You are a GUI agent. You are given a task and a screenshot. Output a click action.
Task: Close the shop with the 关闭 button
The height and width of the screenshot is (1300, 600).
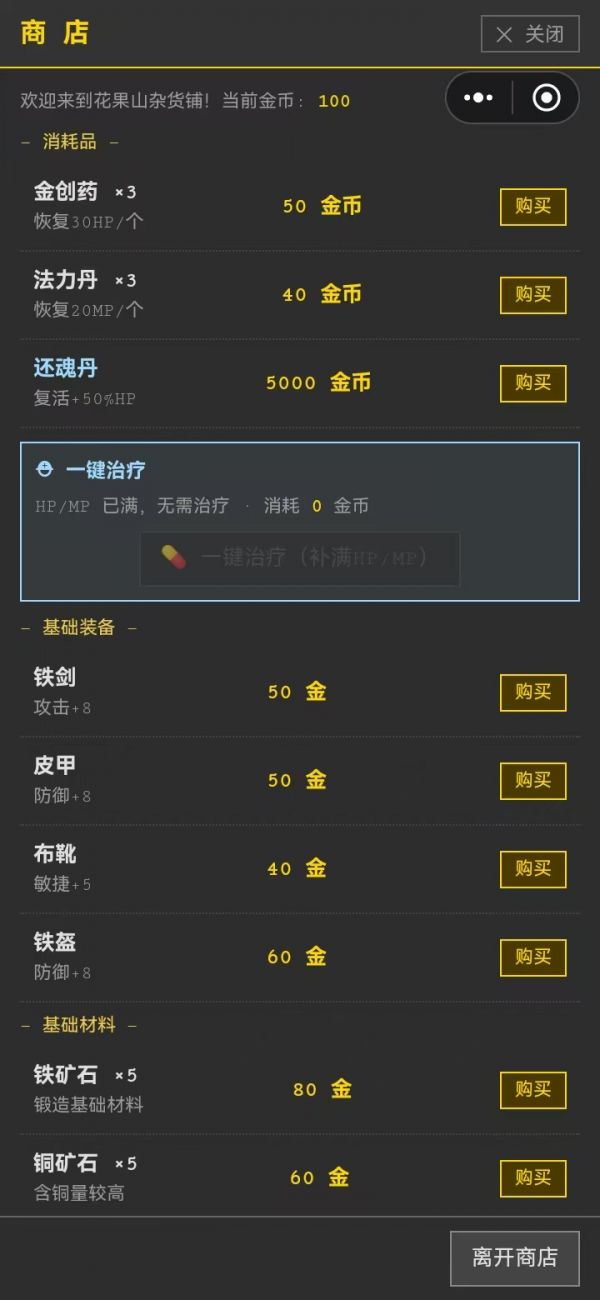(530, 34)
